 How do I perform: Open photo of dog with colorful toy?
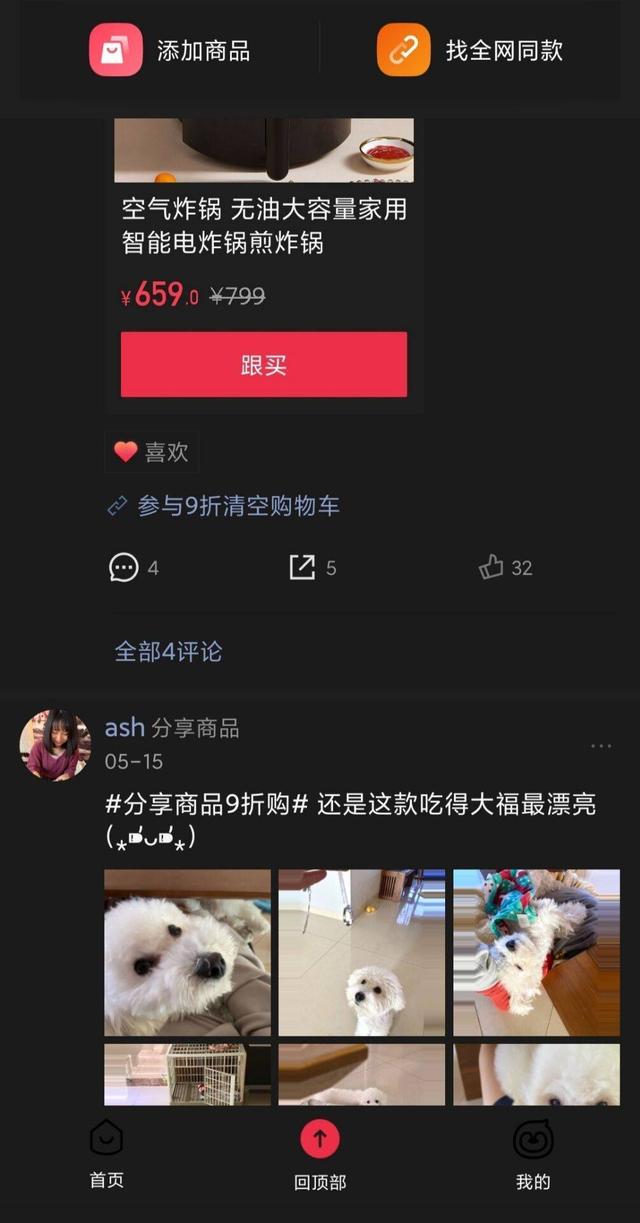[536, 952]
